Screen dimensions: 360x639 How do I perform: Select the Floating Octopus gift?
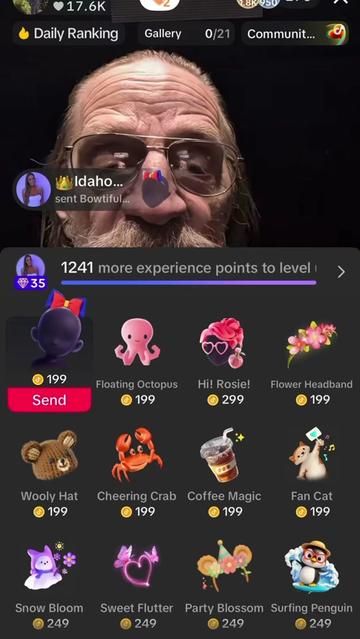tap(137, 361)
